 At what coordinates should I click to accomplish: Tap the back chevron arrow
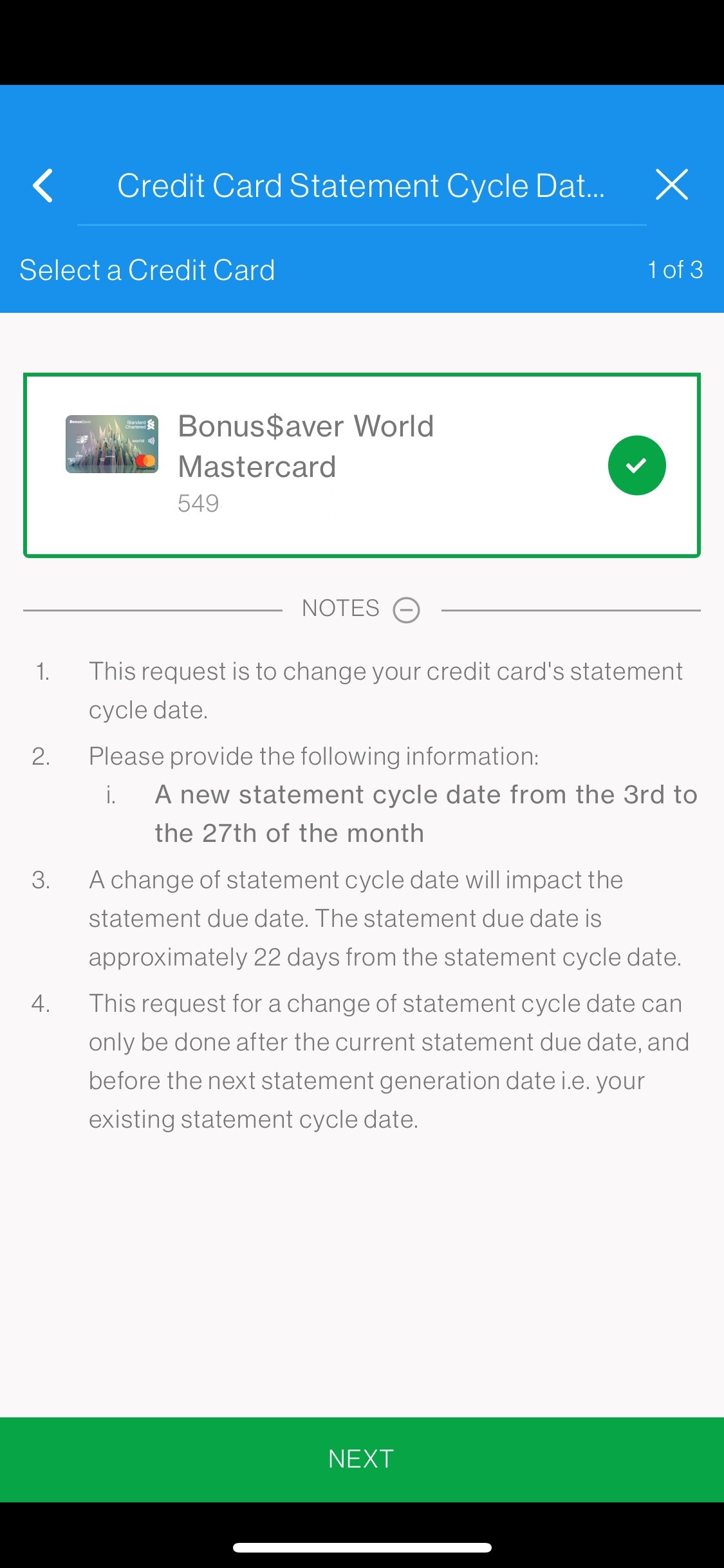coord(42,185)
